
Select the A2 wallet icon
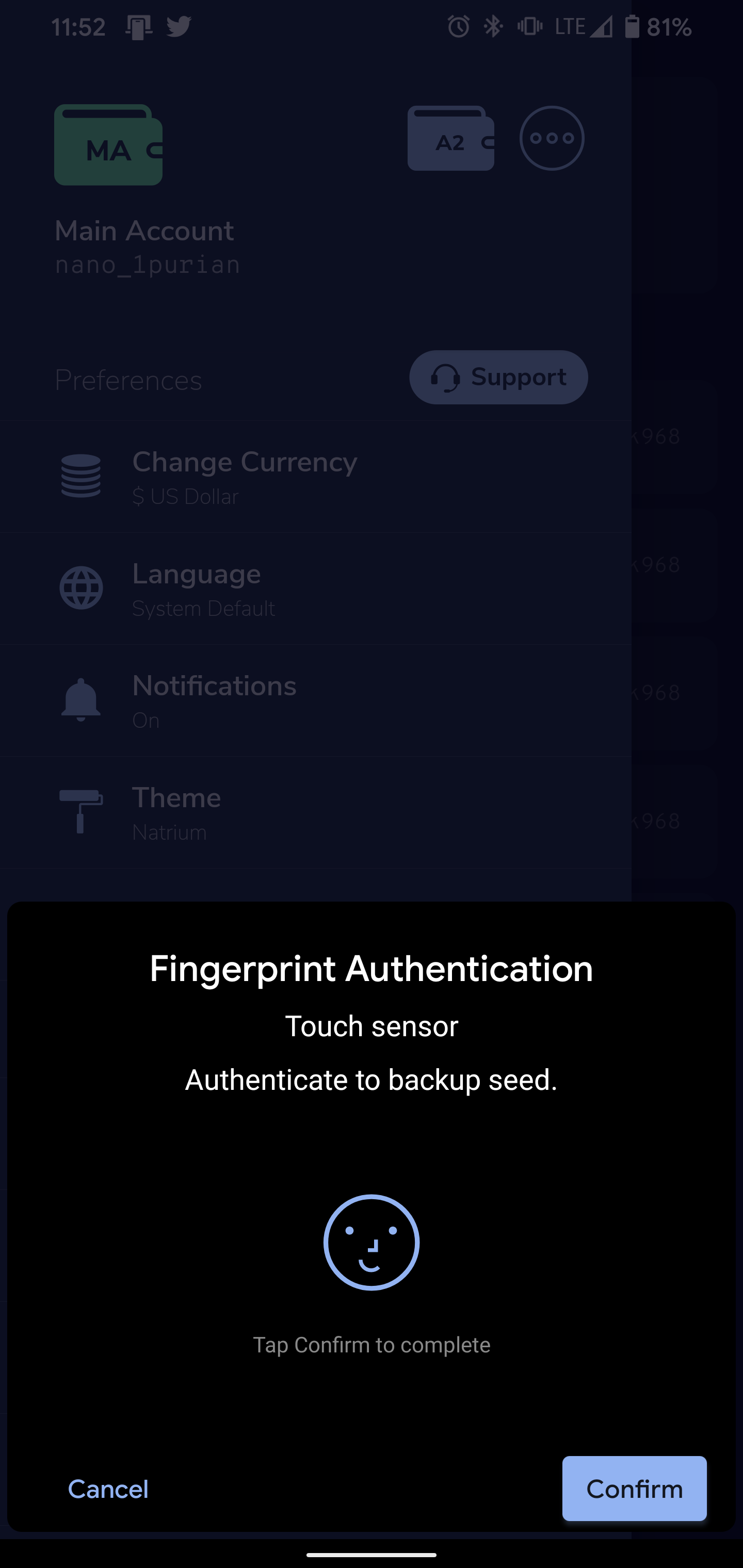click(450, 139)
